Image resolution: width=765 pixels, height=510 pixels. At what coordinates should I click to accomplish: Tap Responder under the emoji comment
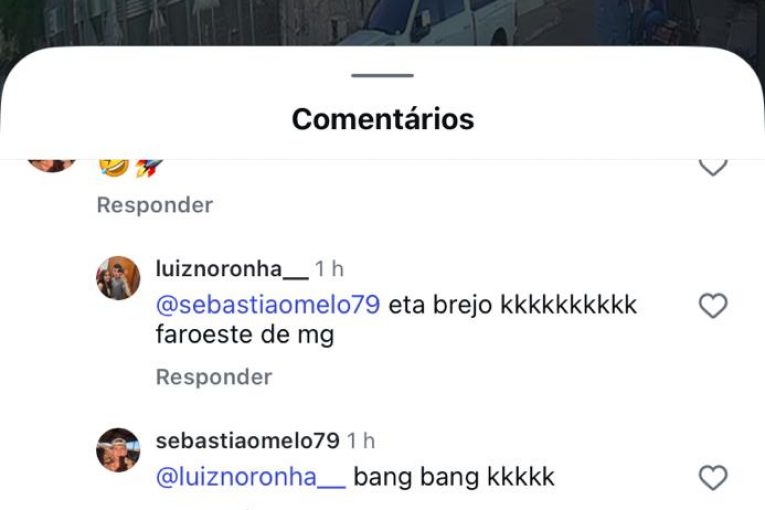154,205
